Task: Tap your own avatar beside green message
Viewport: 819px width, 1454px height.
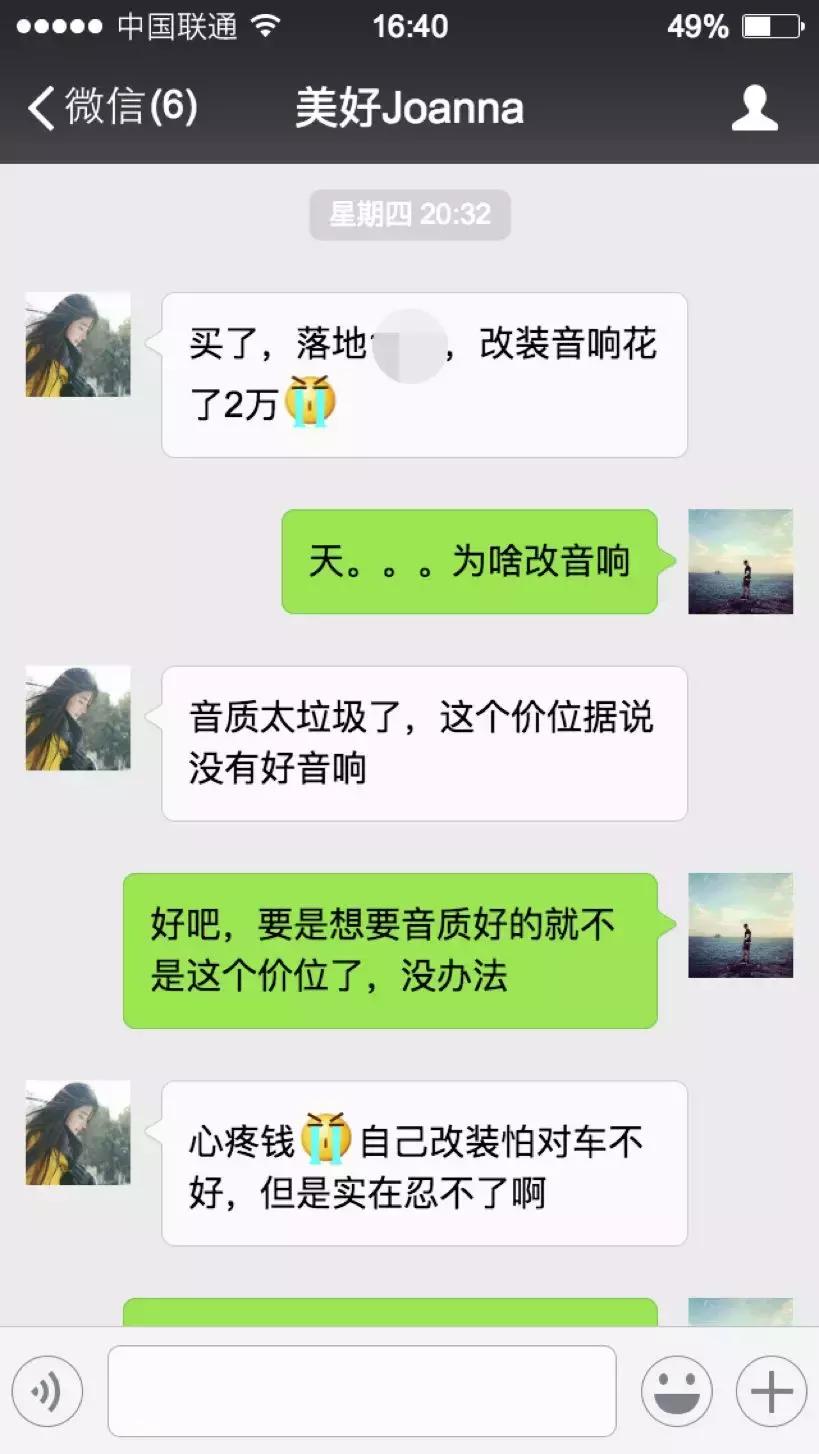Action: coord(741,561)
